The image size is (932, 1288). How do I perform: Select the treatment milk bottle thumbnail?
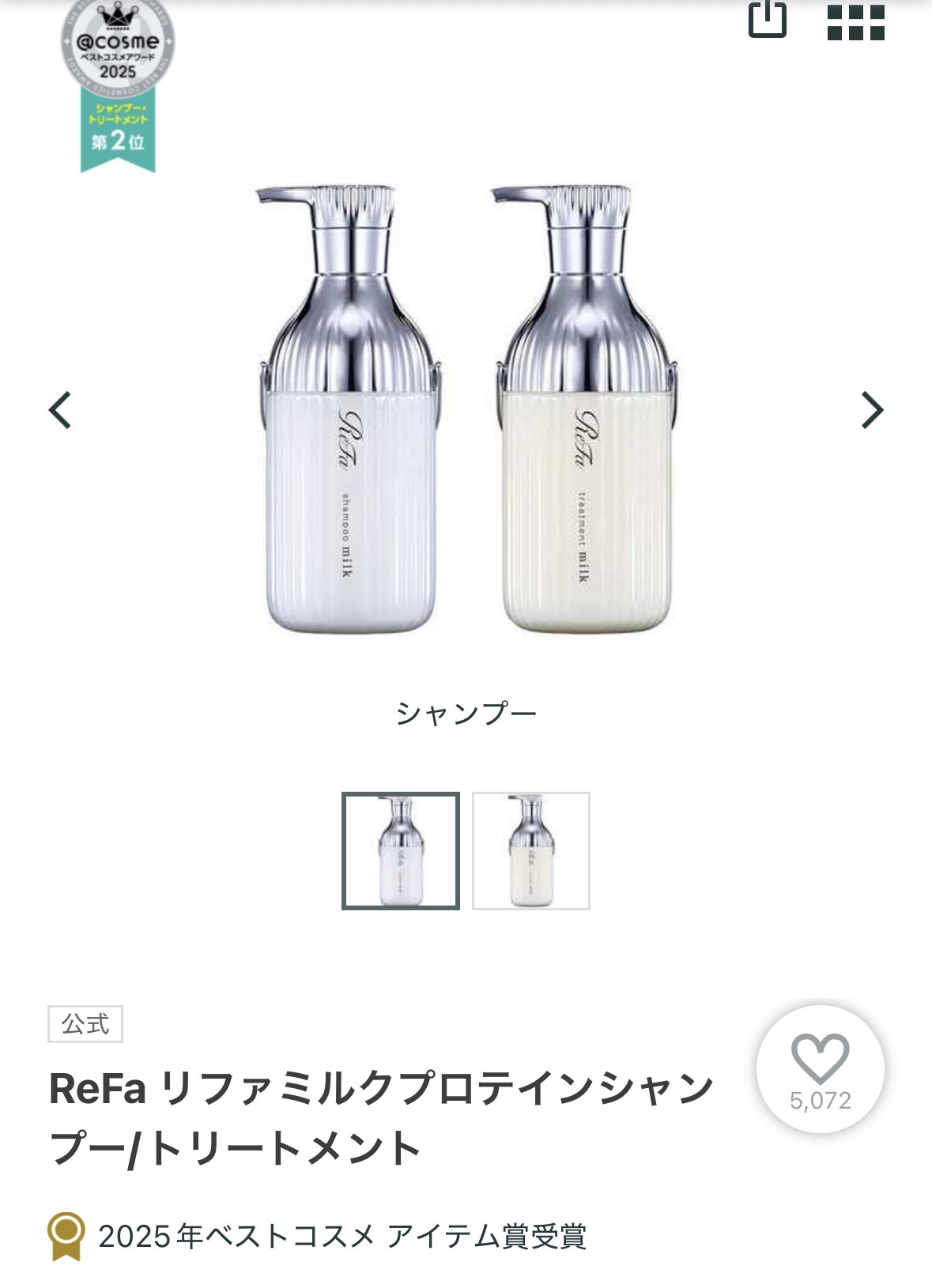[x=530, y=848]
